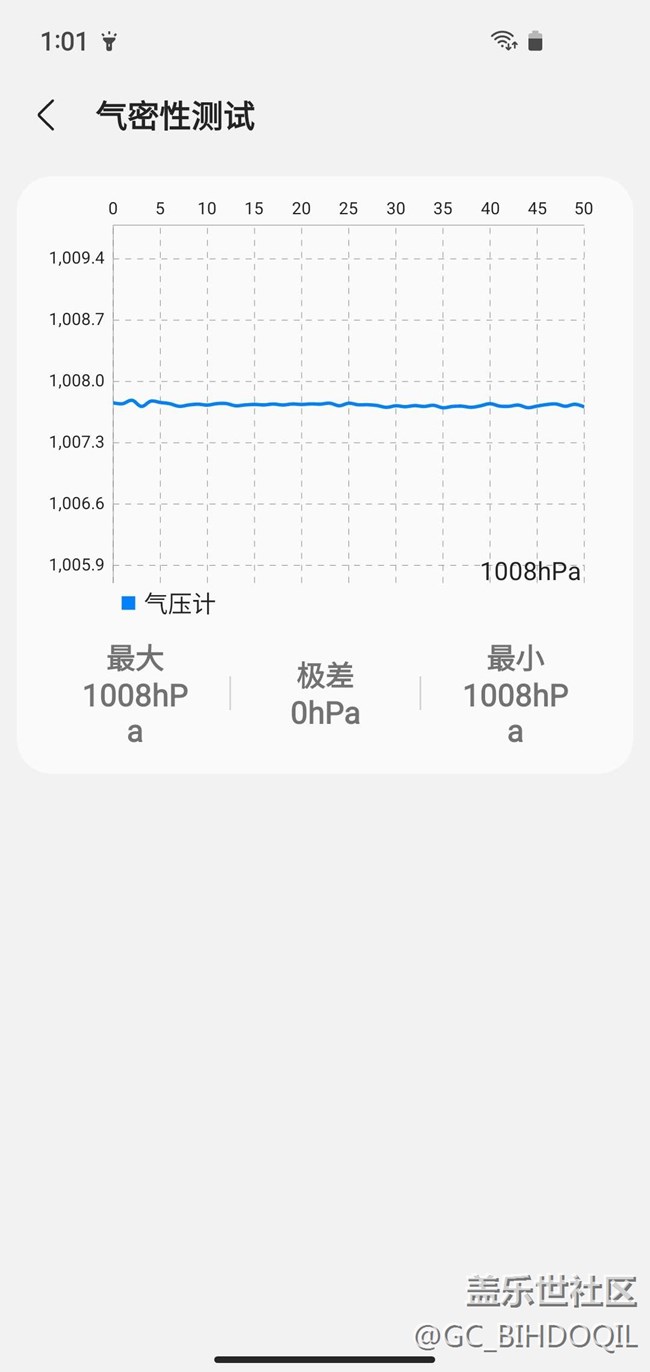Go back from the airtightness test
The width and height of the screenshot is (650, 1372).
[46, 116]
